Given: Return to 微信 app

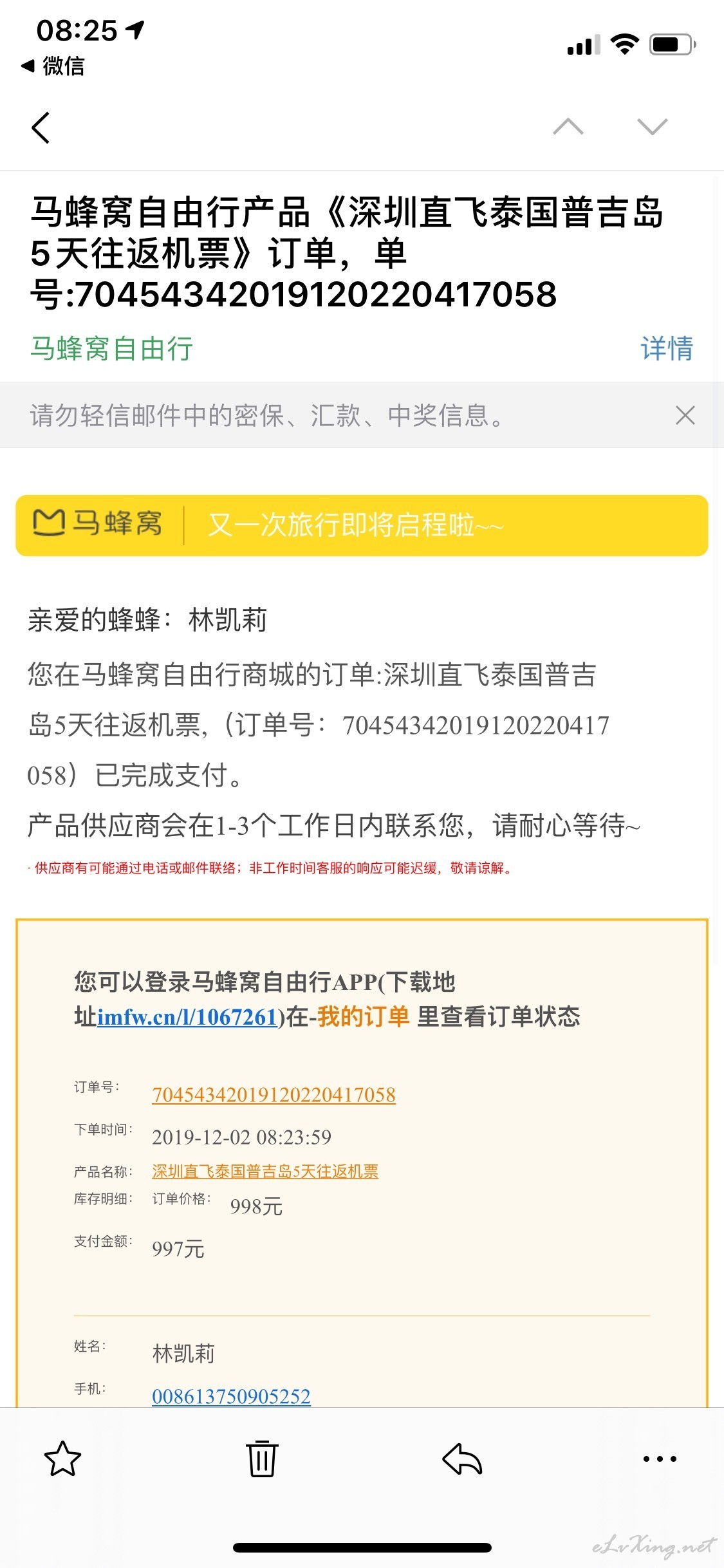Looking at the screenshot, I should click(53, 66).
